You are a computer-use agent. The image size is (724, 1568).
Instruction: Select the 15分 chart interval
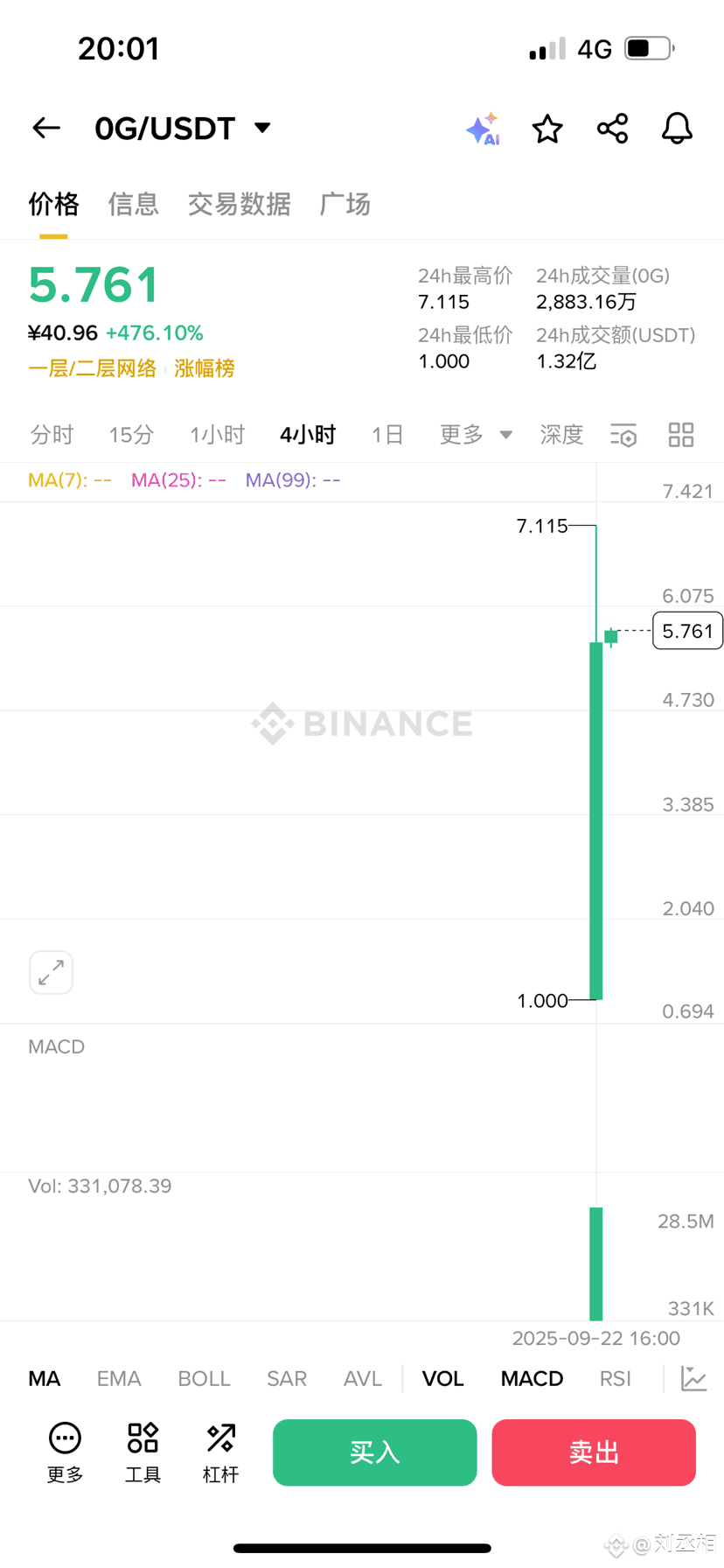(131, 435)
